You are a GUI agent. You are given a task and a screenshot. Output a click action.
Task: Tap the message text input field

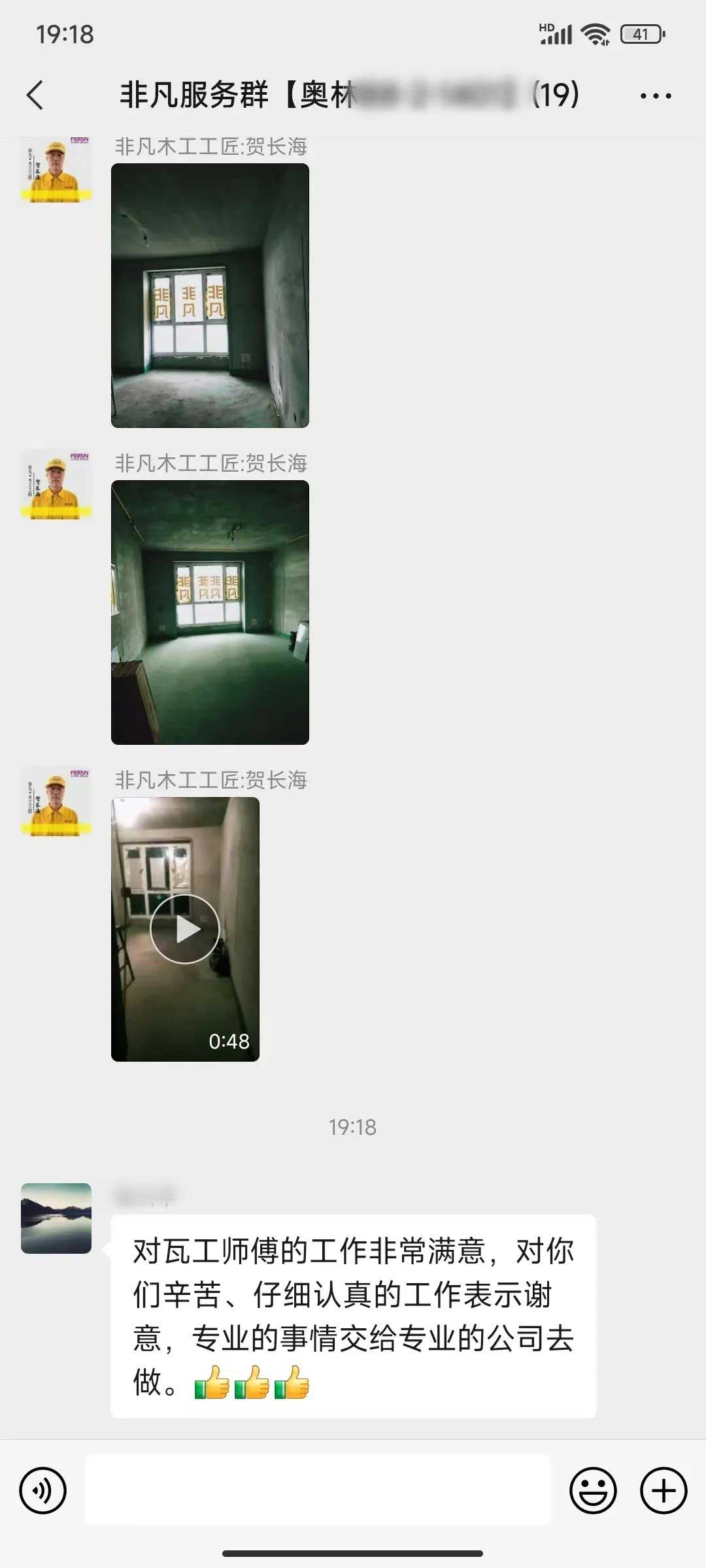[x=318, y=1490]
